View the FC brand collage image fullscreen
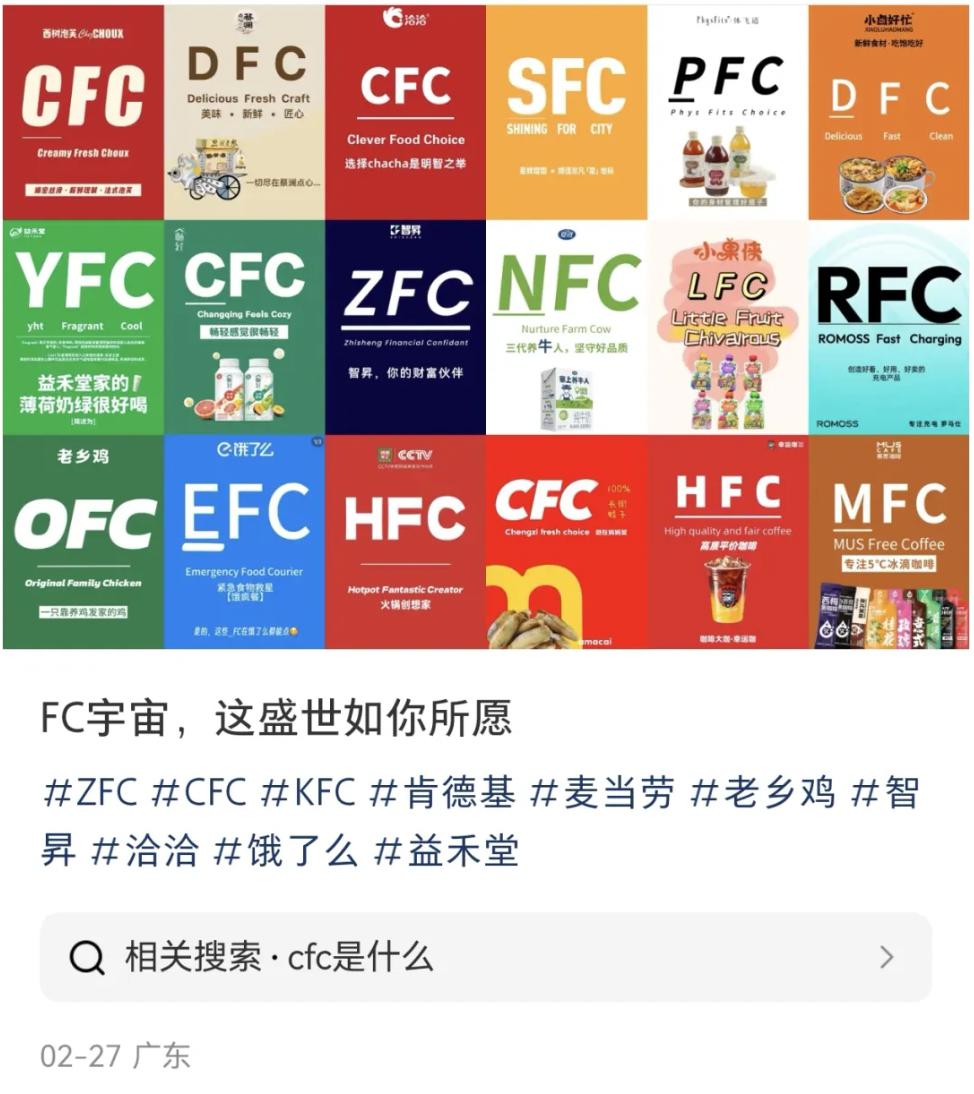The width and height of the screenshot is (974, 1094). (x=486, y=327)
